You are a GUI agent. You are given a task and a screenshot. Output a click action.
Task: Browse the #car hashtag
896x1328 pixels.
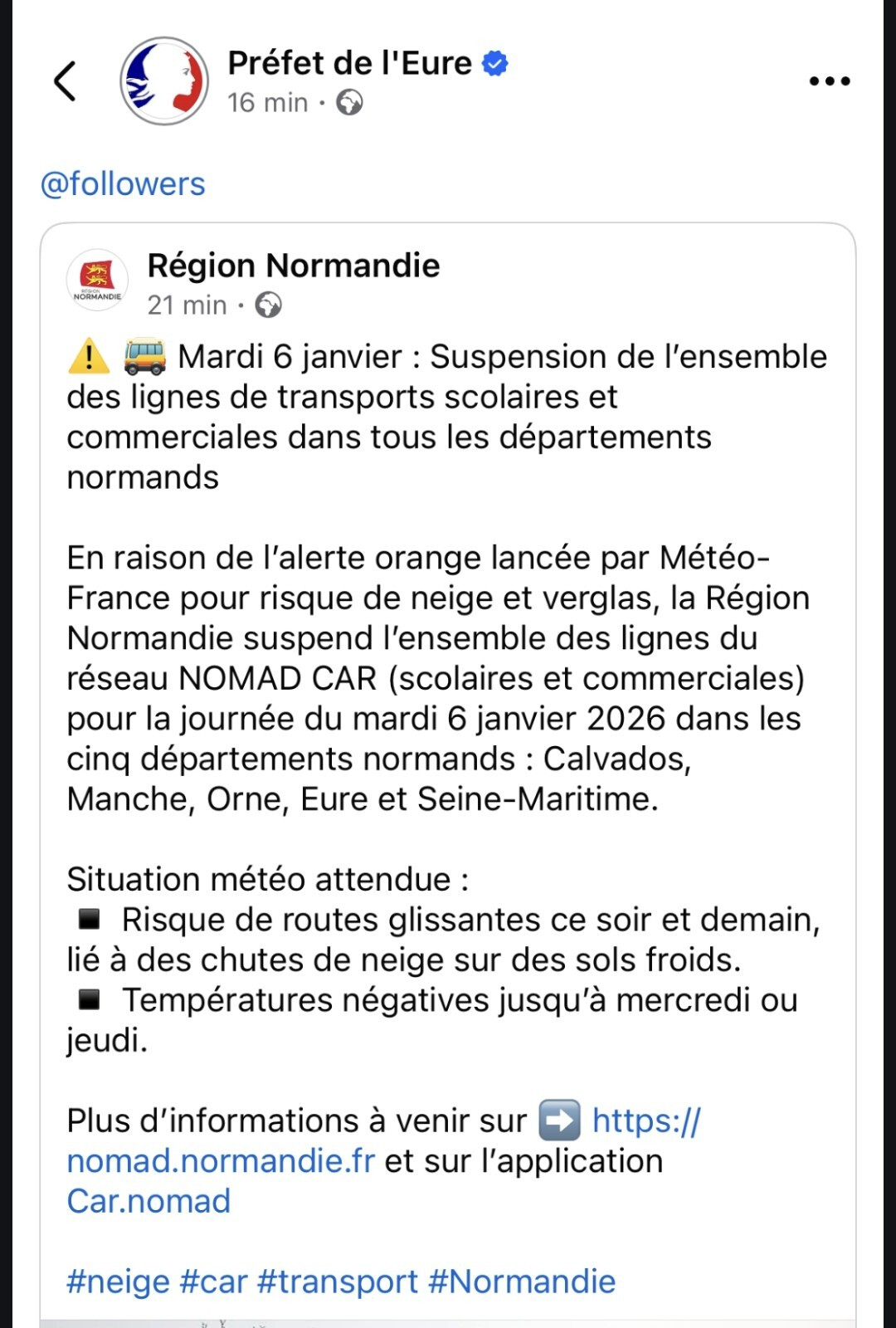(213, 1282)
